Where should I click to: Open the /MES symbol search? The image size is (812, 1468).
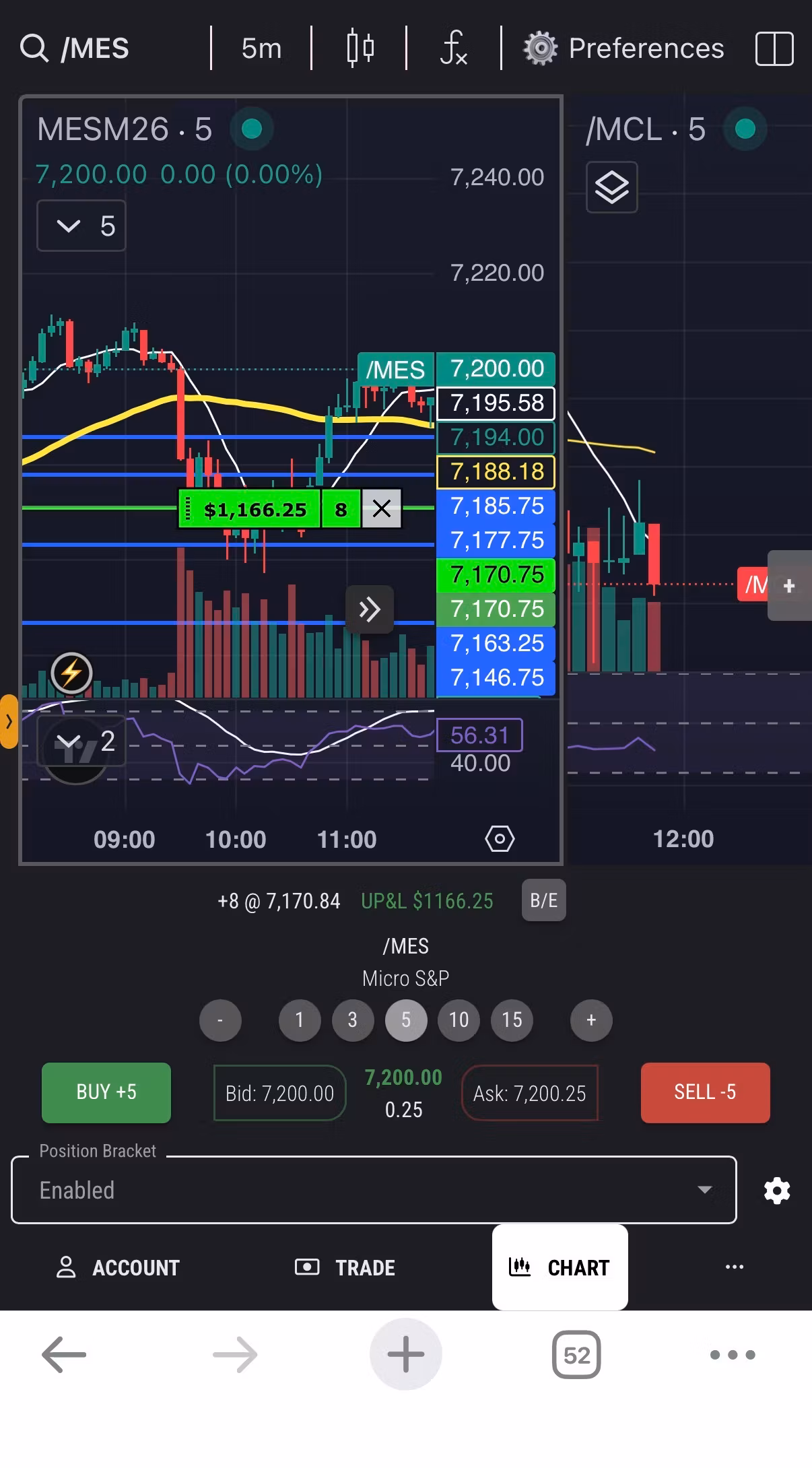[75, 48]
